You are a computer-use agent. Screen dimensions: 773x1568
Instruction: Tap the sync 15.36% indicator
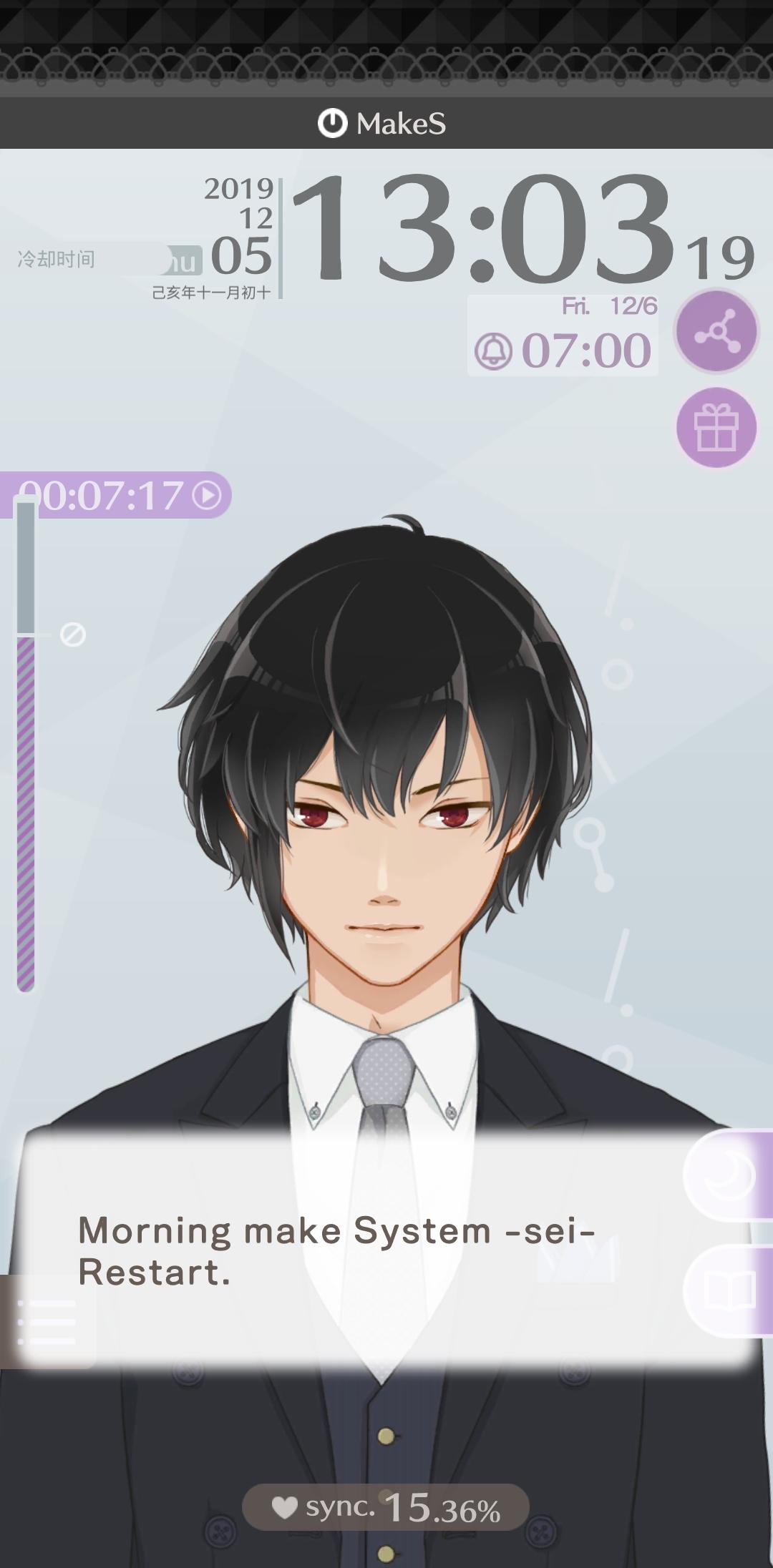tap(386, 1507)
